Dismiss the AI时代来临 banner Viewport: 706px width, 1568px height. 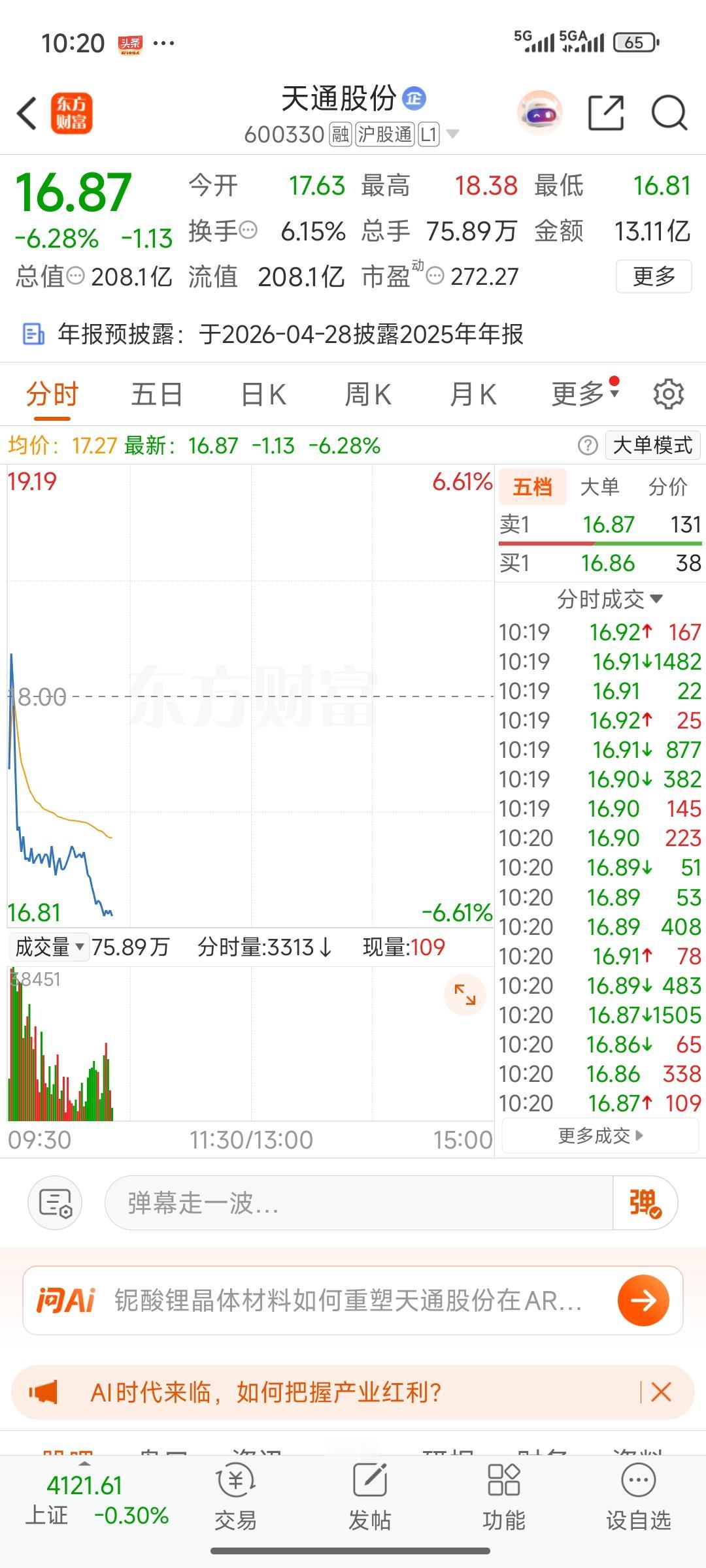click(662, 1392)
